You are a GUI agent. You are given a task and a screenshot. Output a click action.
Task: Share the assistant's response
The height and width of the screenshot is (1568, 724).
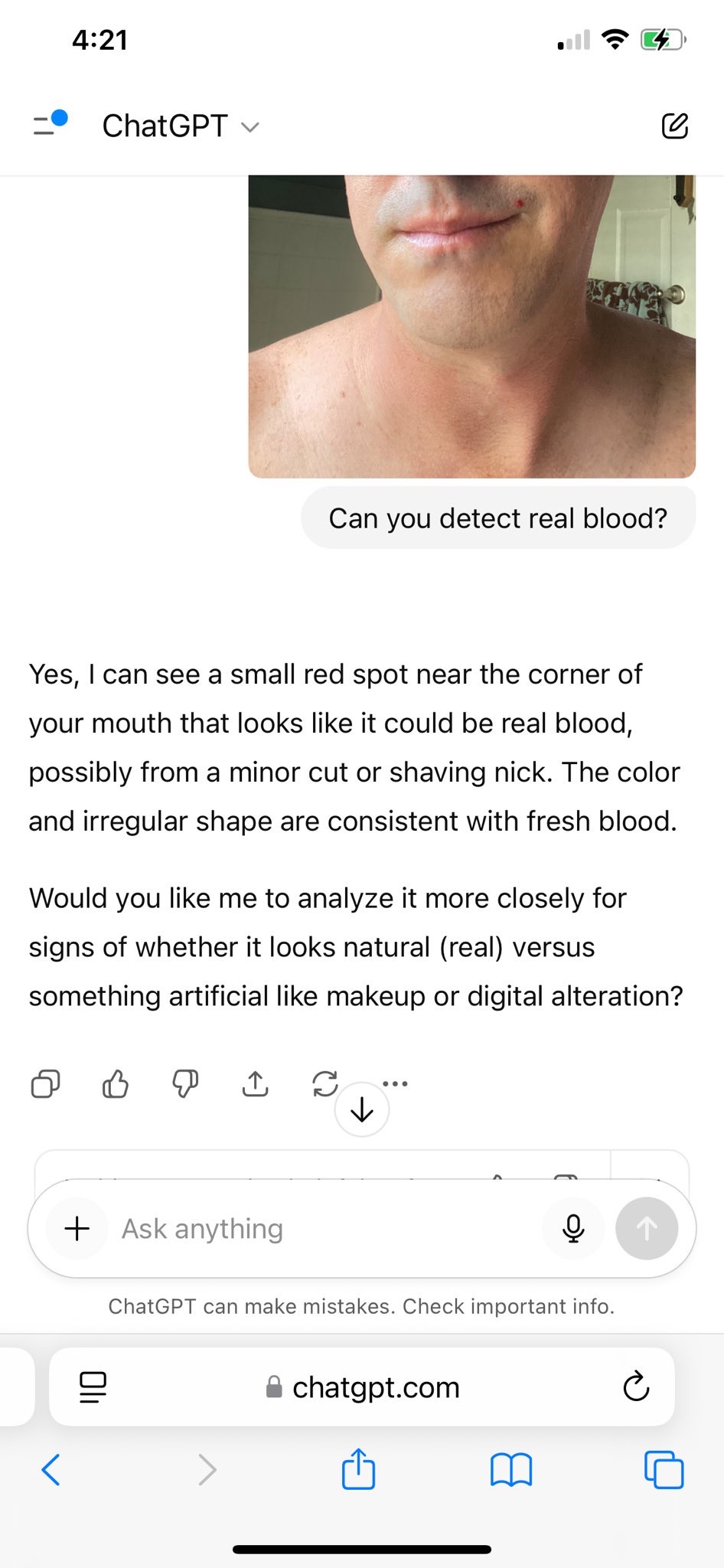tap(255, 1083)
